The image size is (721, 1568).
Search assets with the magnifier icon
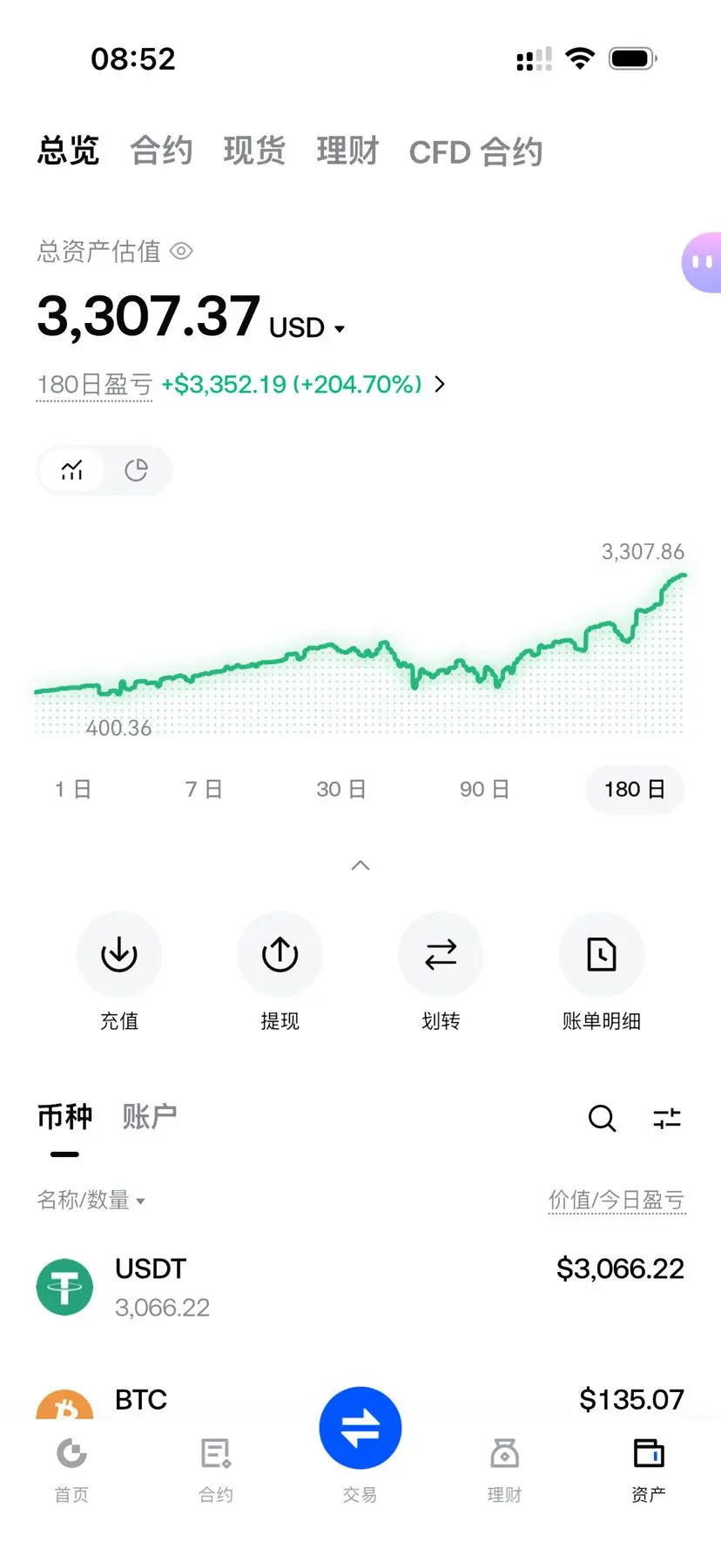tap(602, 1118)
